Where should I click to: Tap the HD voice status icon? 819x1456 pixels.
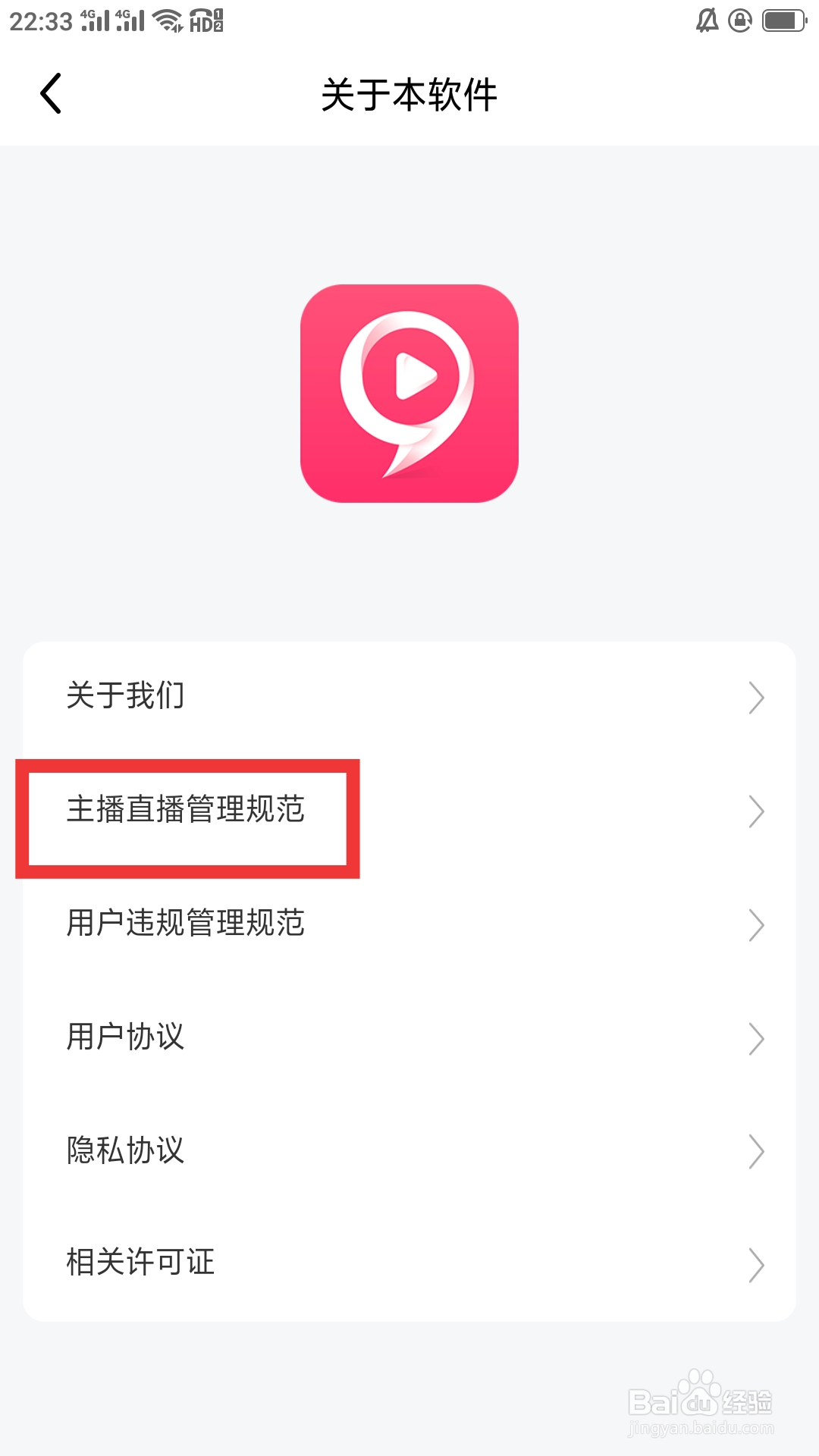(x=205, y=20)
